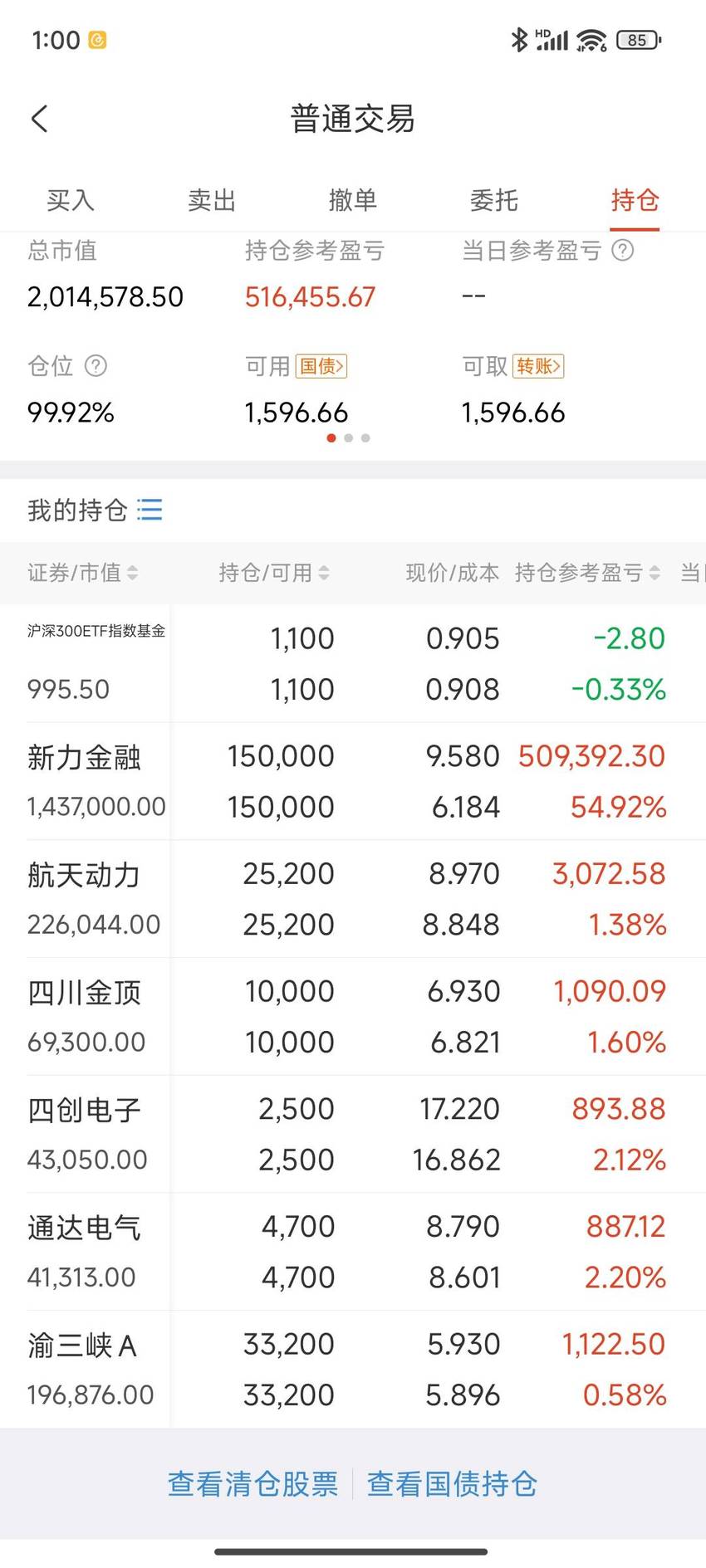Go back using the top-left arrow

[39, 119]
